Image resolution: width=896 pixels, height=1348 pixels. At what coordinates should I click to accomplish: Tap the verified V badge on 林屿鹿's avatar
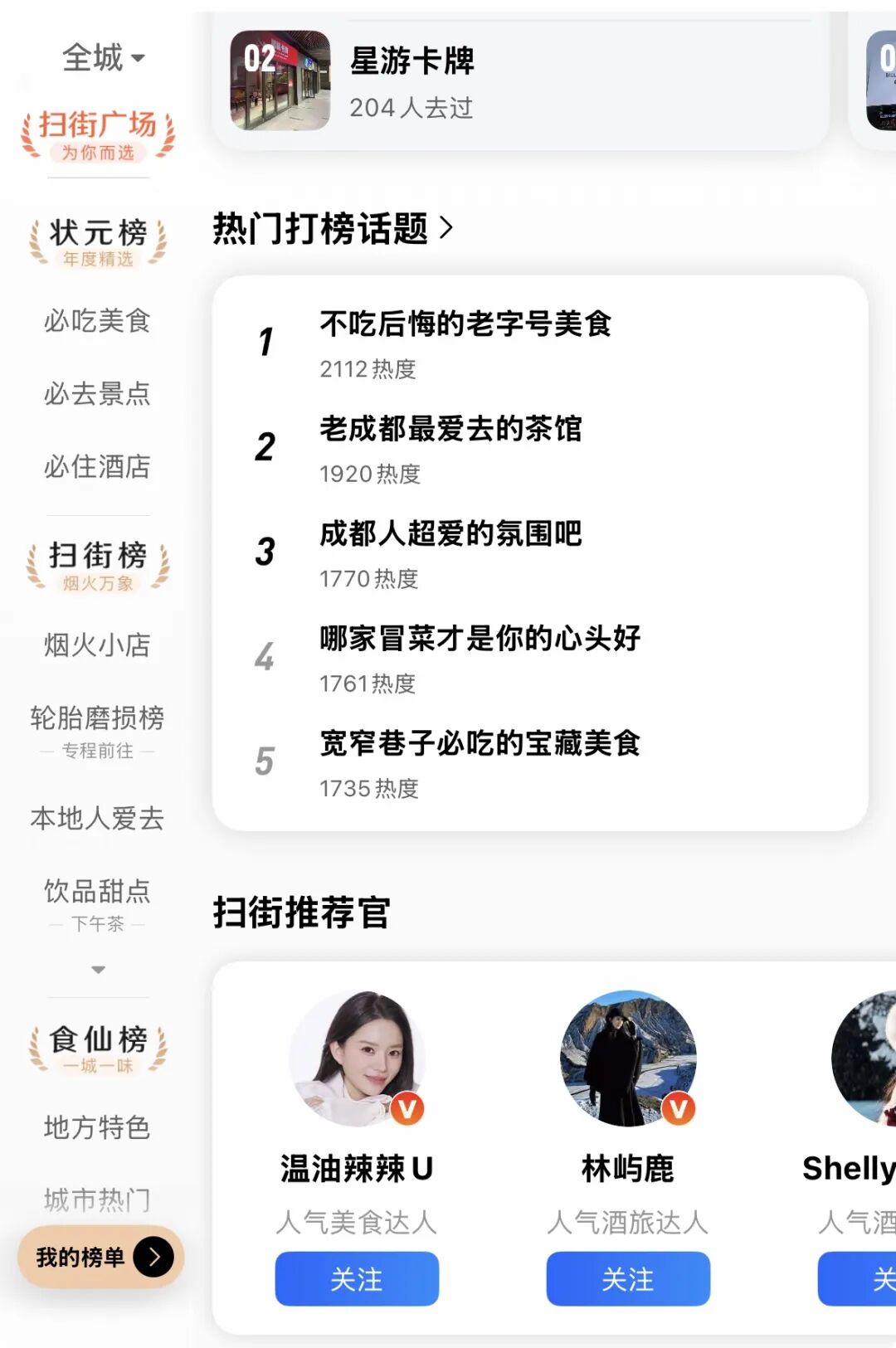click(x=676, y=1107)
